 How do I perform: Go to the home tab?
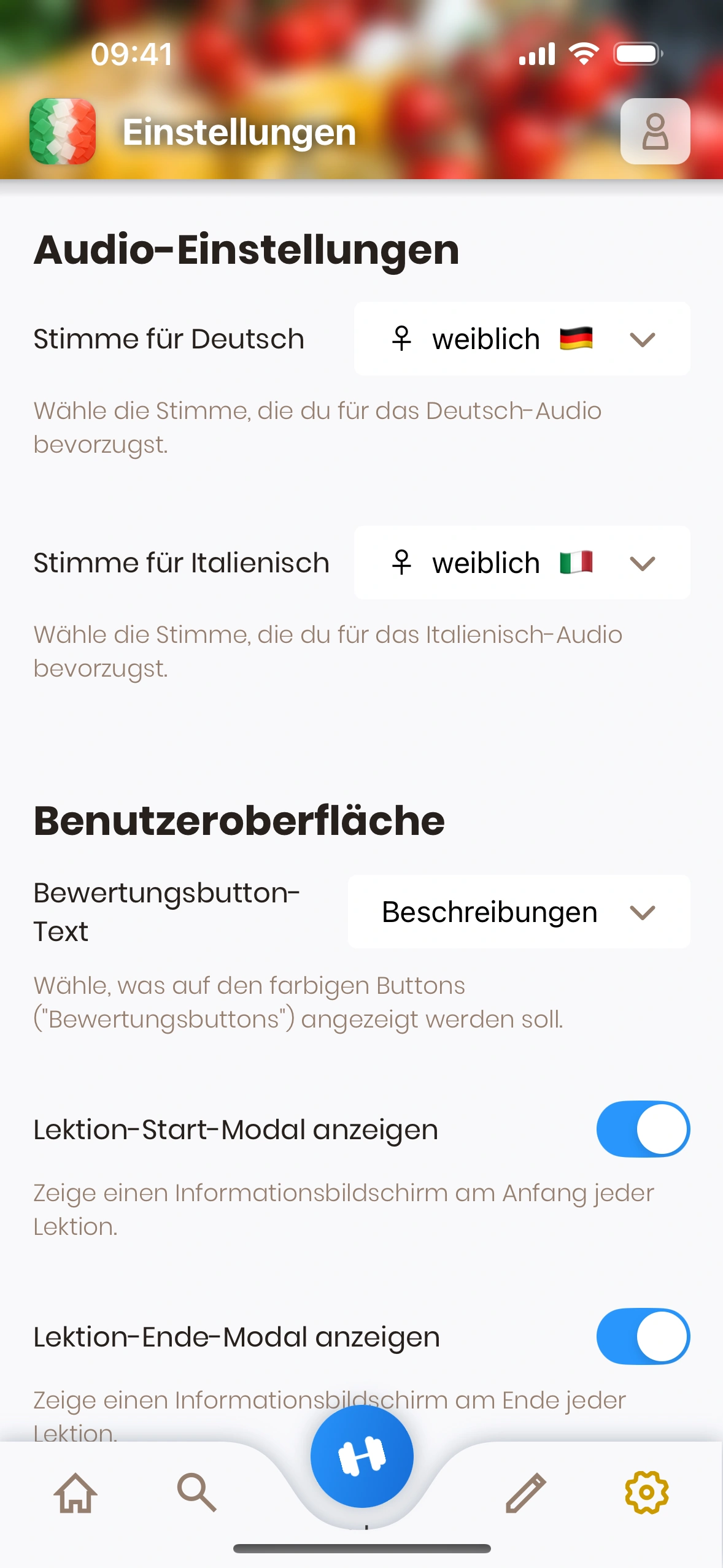tap(75, 1492)
